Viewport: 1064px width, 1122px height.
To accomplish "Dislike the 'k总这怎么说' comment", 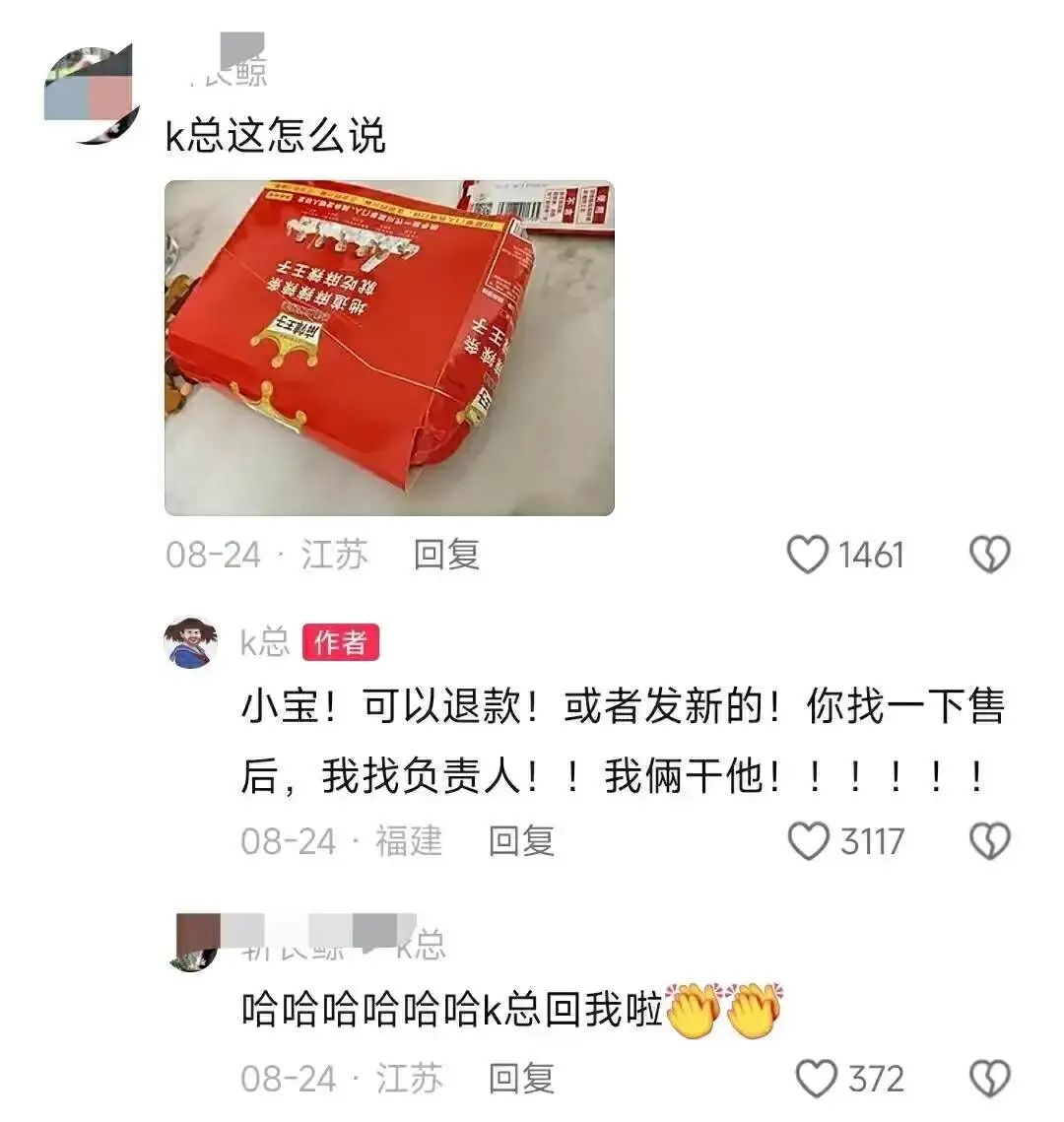I will pyautogui.click(x=989, y=555).
